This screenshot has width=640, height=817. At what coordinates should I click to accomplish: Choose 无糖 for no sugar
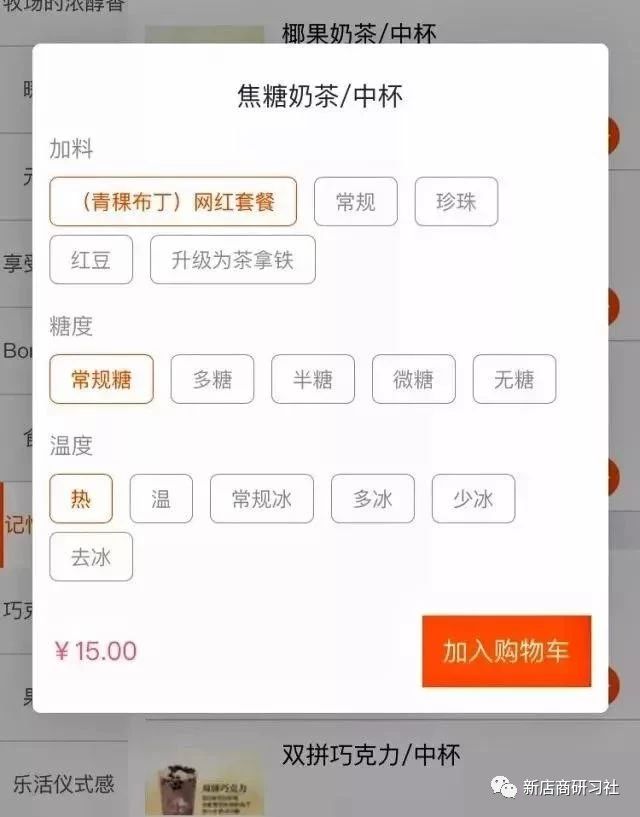tap(514, 379)
